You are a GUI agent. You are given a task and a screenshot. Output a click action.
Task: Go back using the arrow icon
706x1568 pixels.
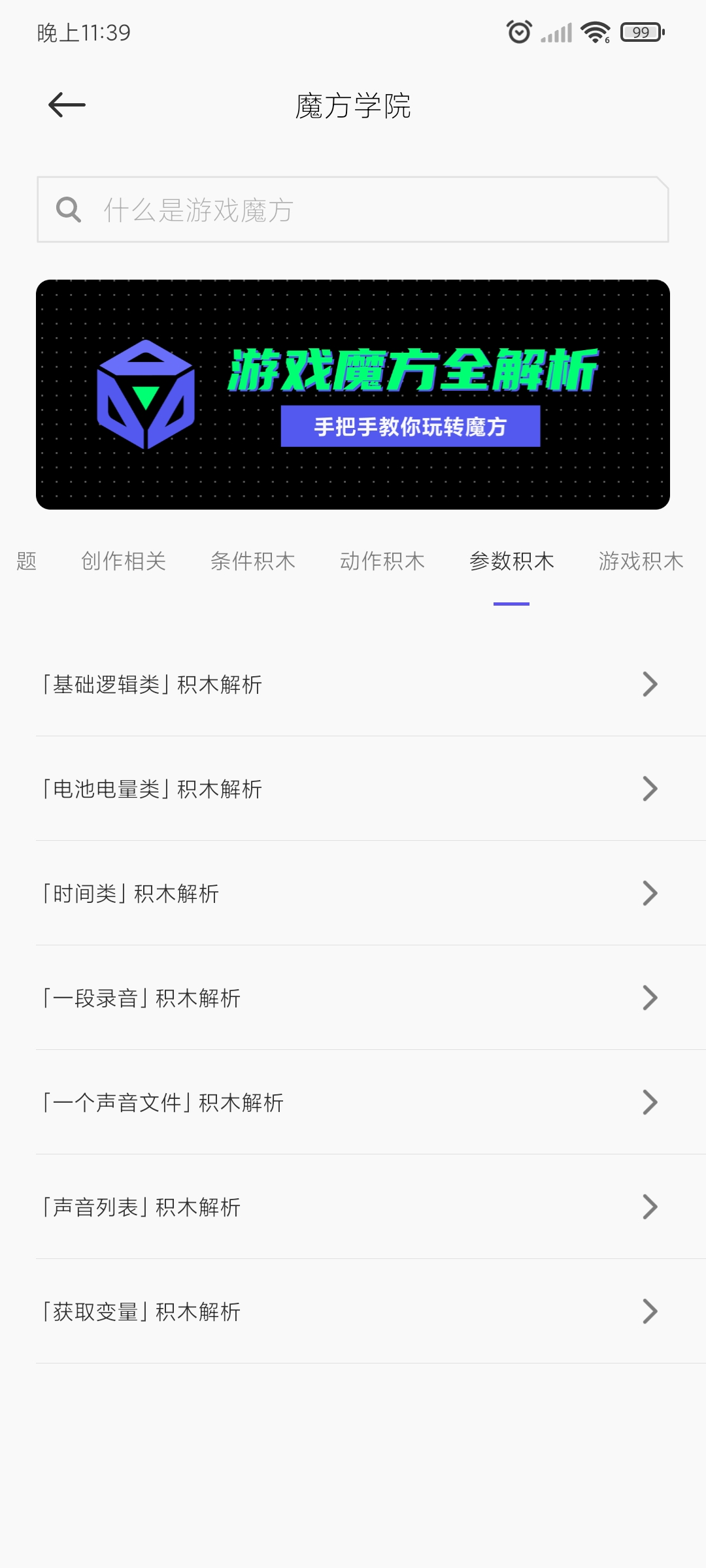(x=67, y=105)
